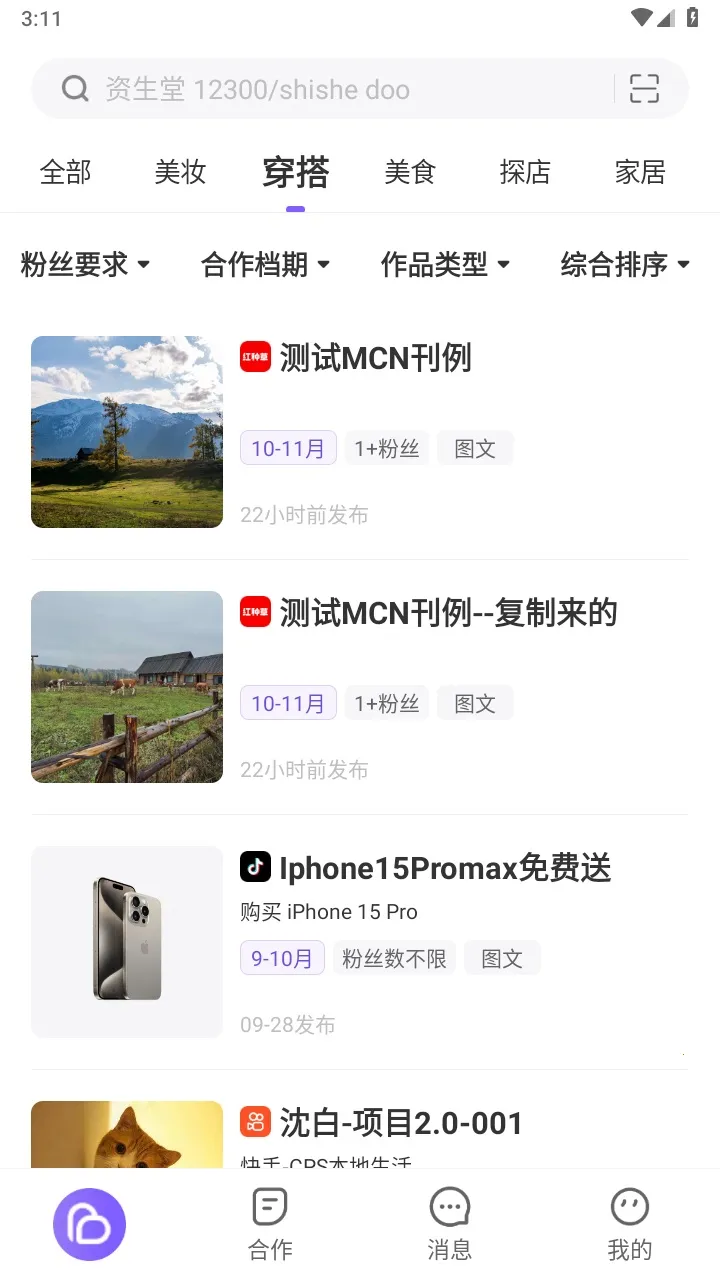Open the 测试MCN刊例--复制来的 listing
Screen dimensions: 720x1280
pos(360,687)
